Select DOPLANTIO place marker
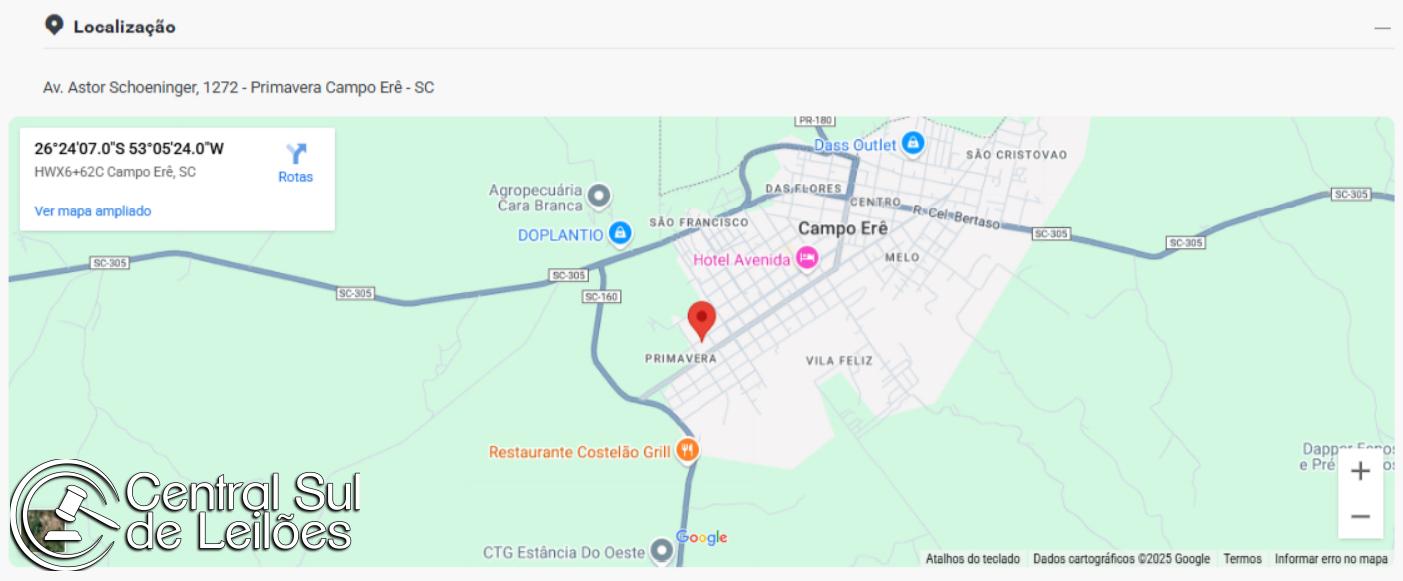This screenshot has width=1403, height=581. (619, 234)
